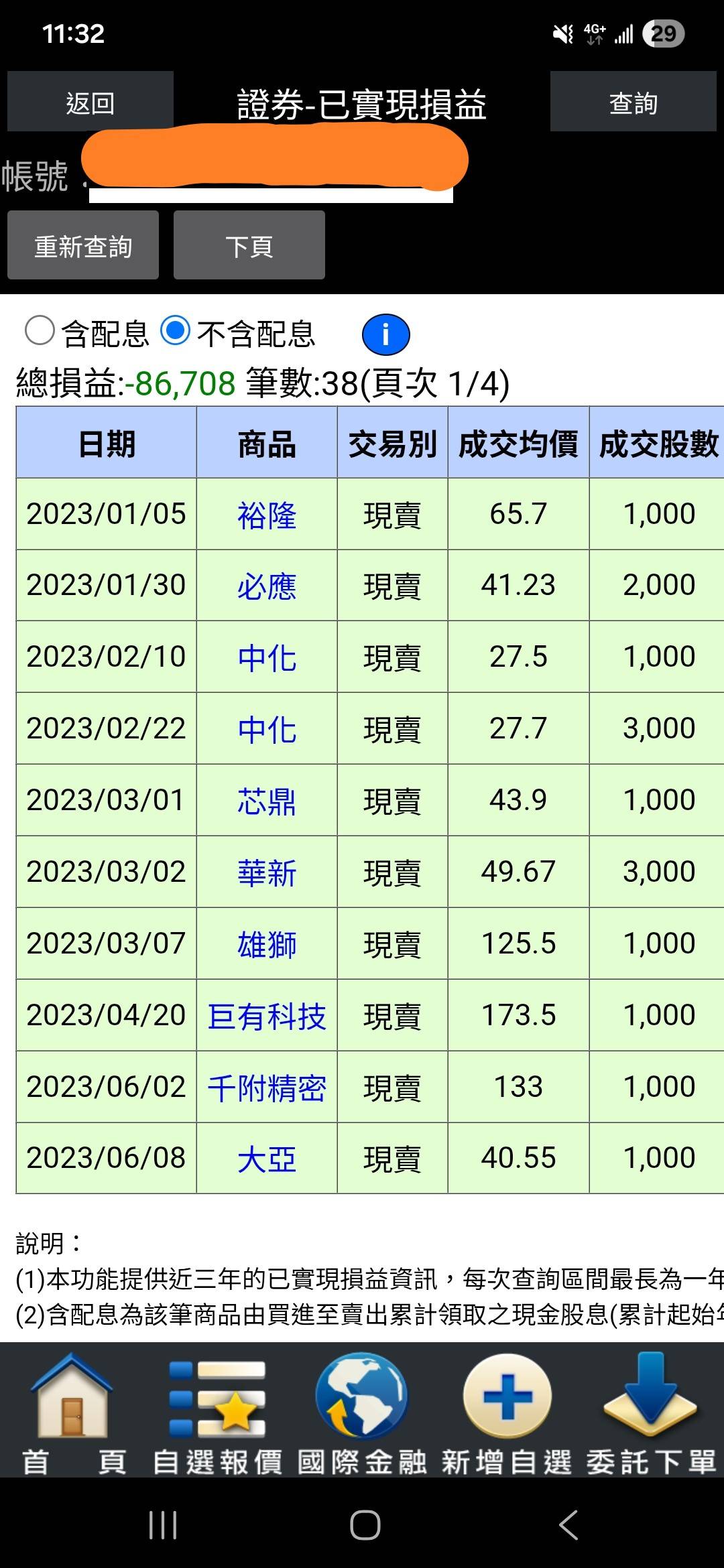Open the 千附精密 stock link
Screen dimensions: 724x1568
267,1088
